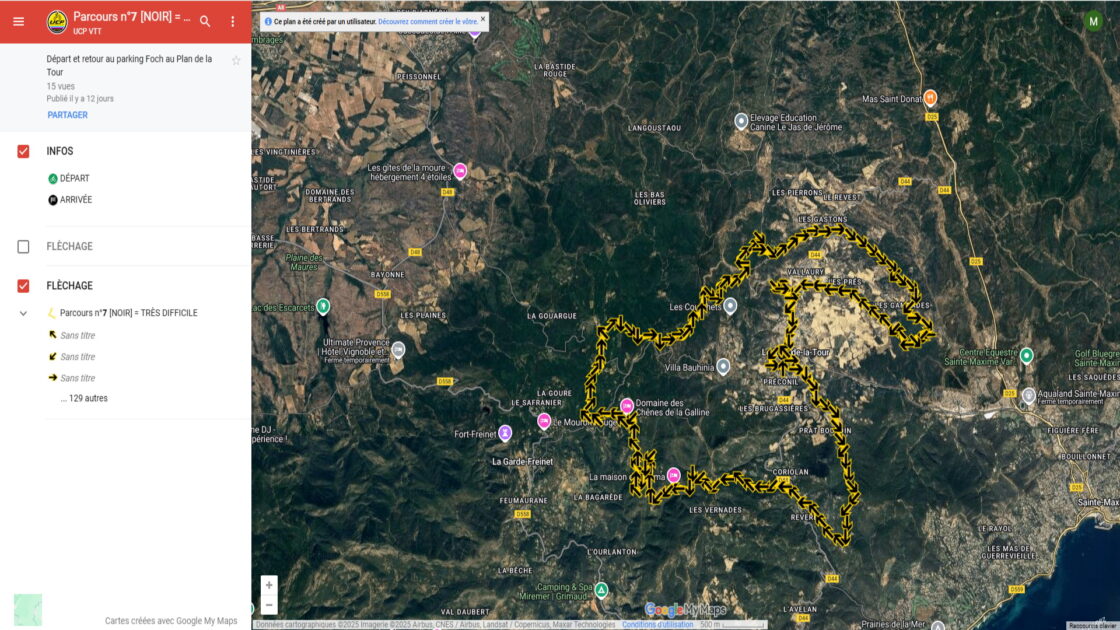Open the link to create your own map

[428, 21]
